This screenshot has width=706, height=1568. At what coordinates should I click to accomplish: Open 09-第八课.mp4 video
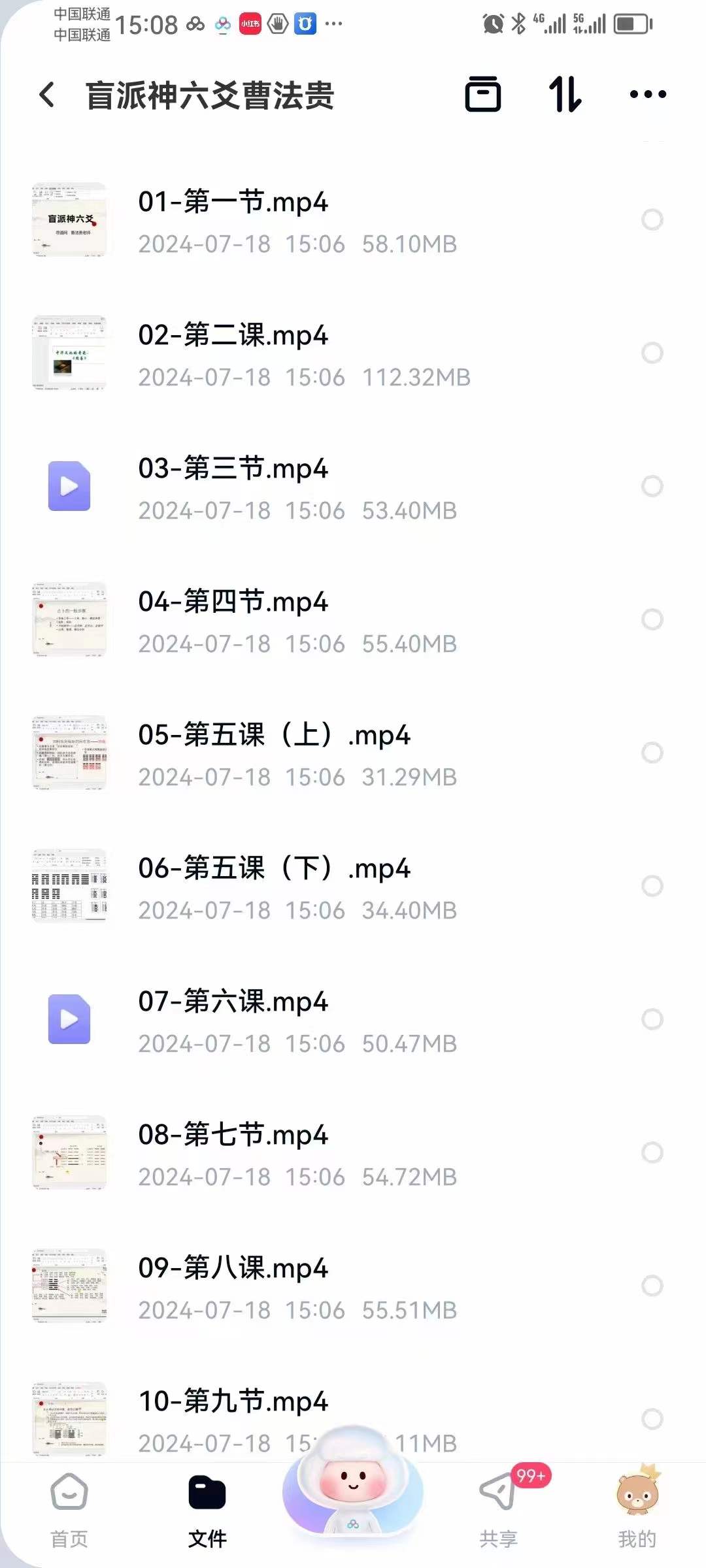click(233, 1268)
